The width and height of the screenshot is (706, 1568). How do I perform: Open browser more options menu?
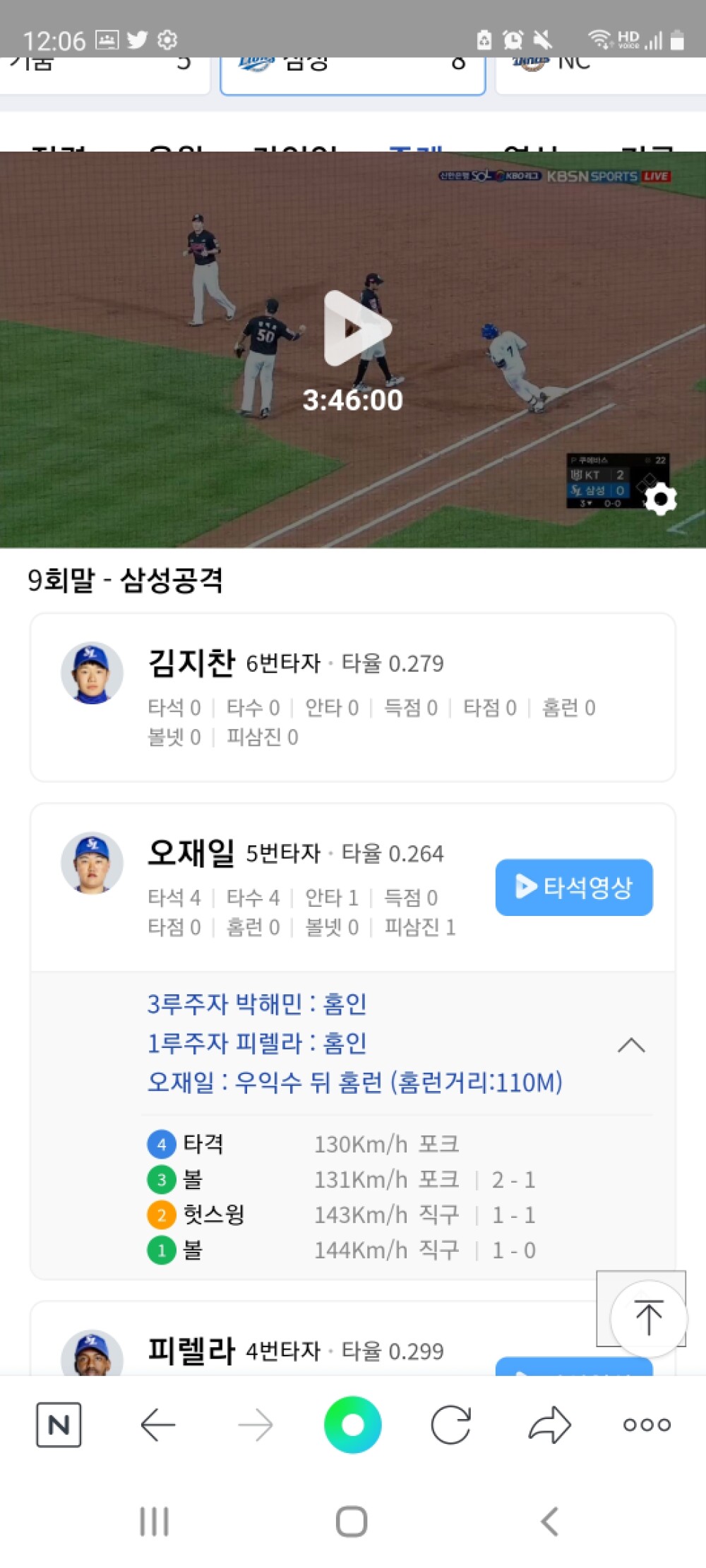pyautogui.click(x=647, y=1425)
